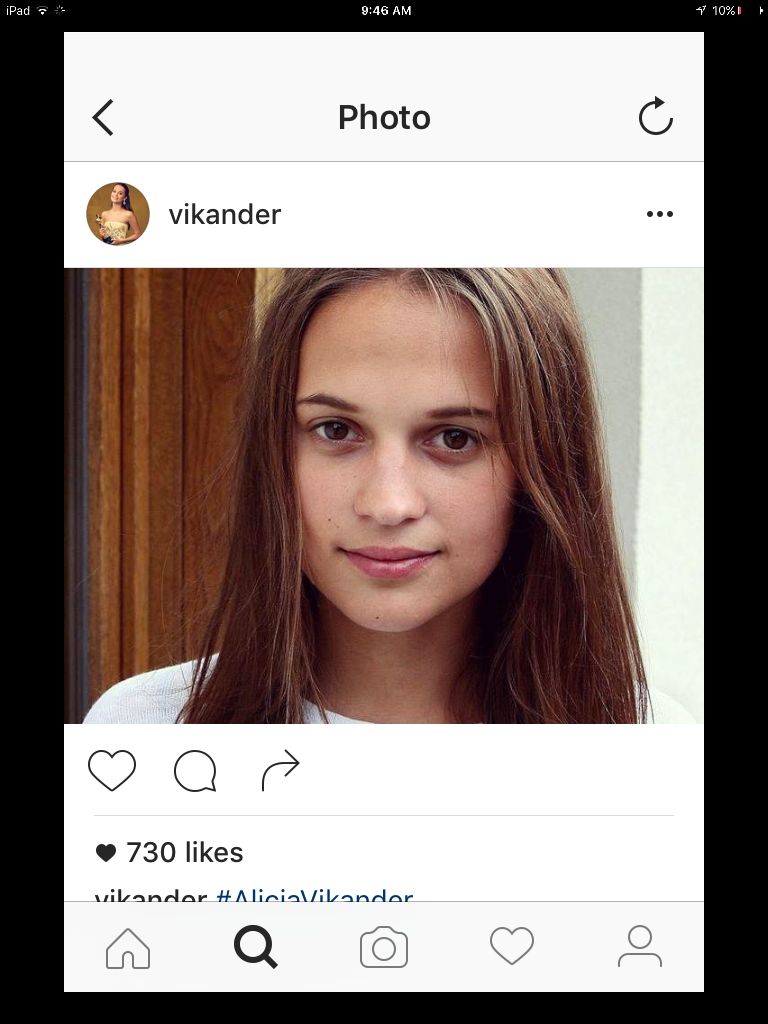The image size is (768, 1024).
Task: Switch to the Search tab
Action: click(256, 947)
